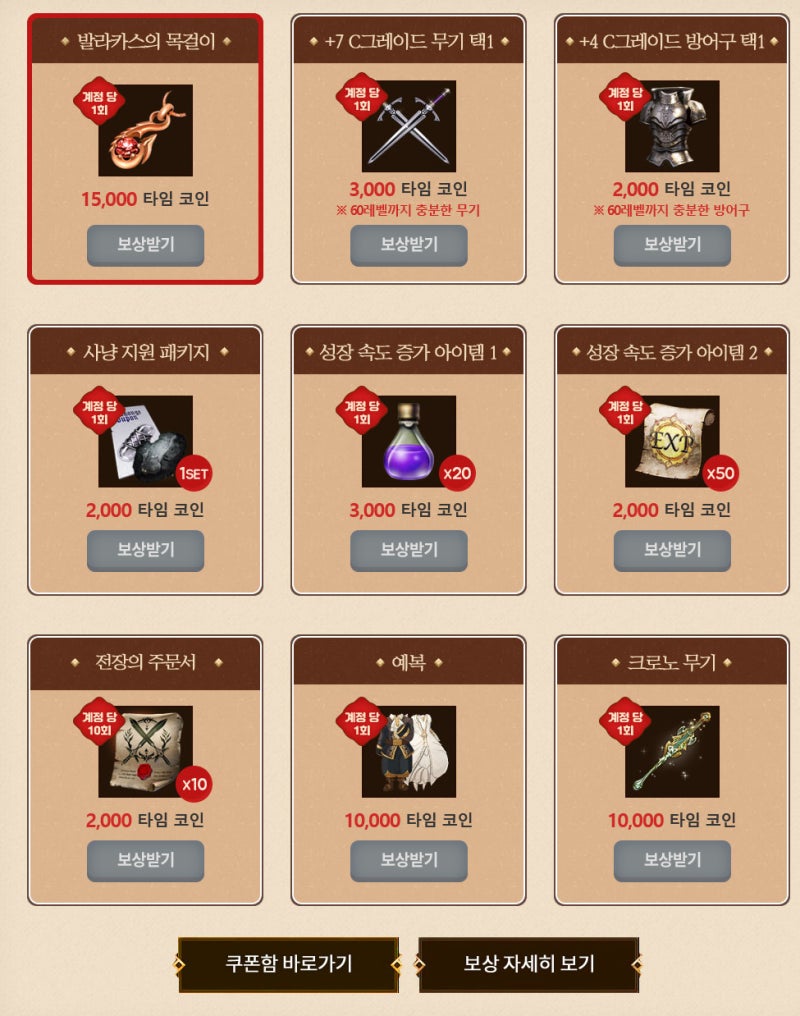Claim the 발라카스의 목걸이 reward
The image size is (800, 1016).
click(146, 245)
